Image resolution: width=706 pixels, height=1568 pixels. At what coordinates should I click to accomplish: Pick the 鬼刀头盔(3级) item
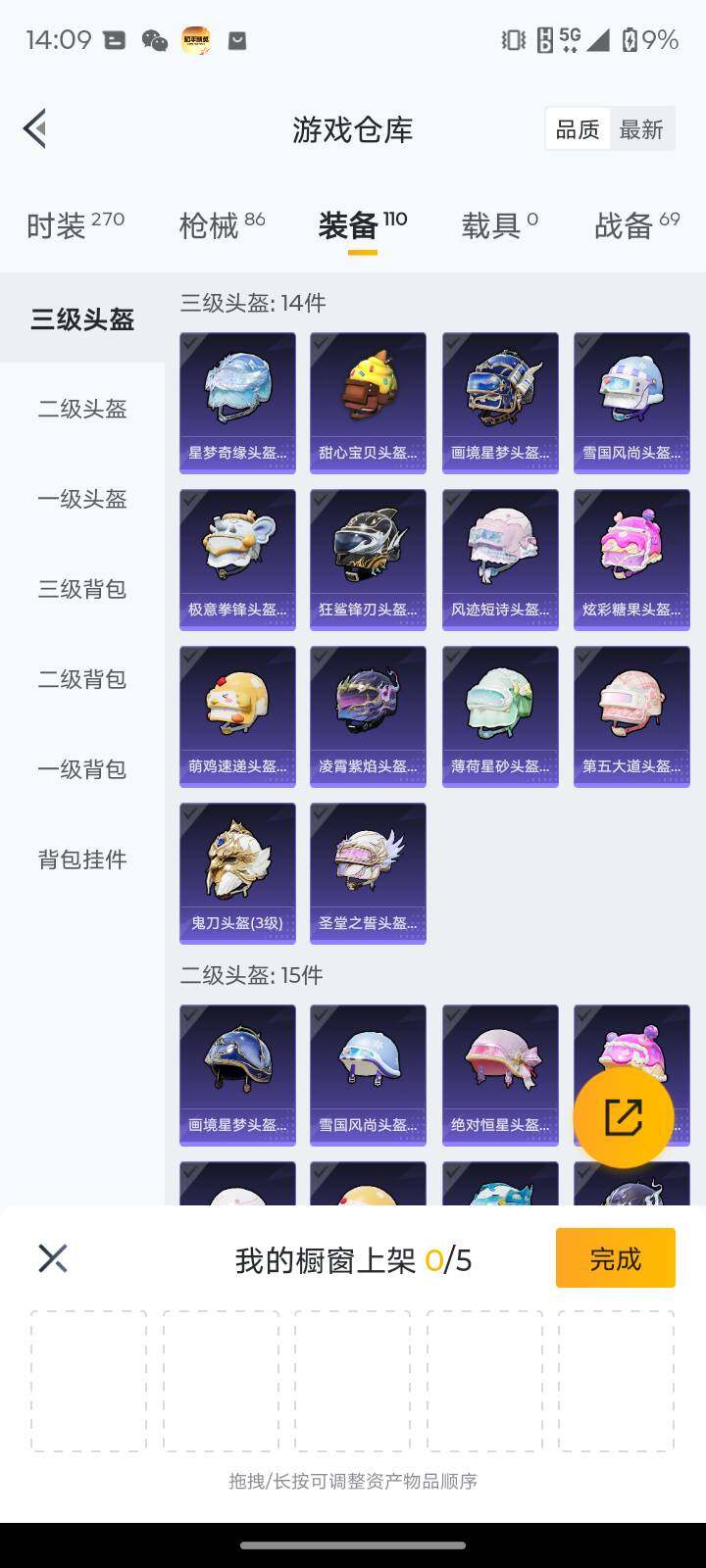pyautogui.click(x=237, y=873)
